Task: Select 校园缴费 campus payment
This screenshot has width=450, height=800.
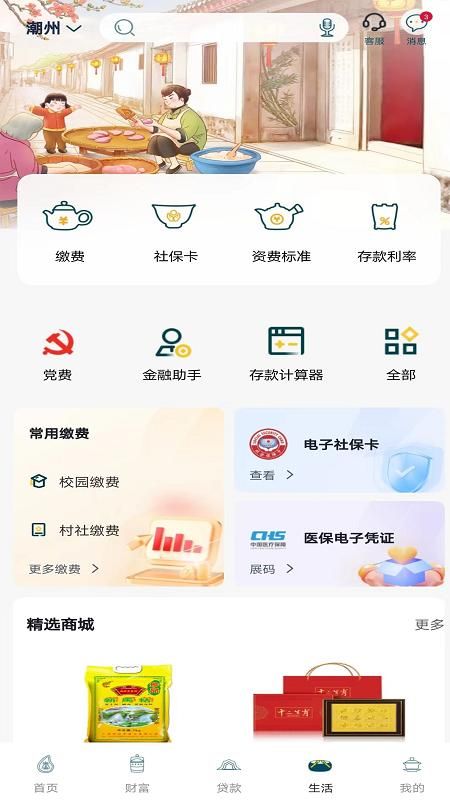Action: click(x=76, y=482)
